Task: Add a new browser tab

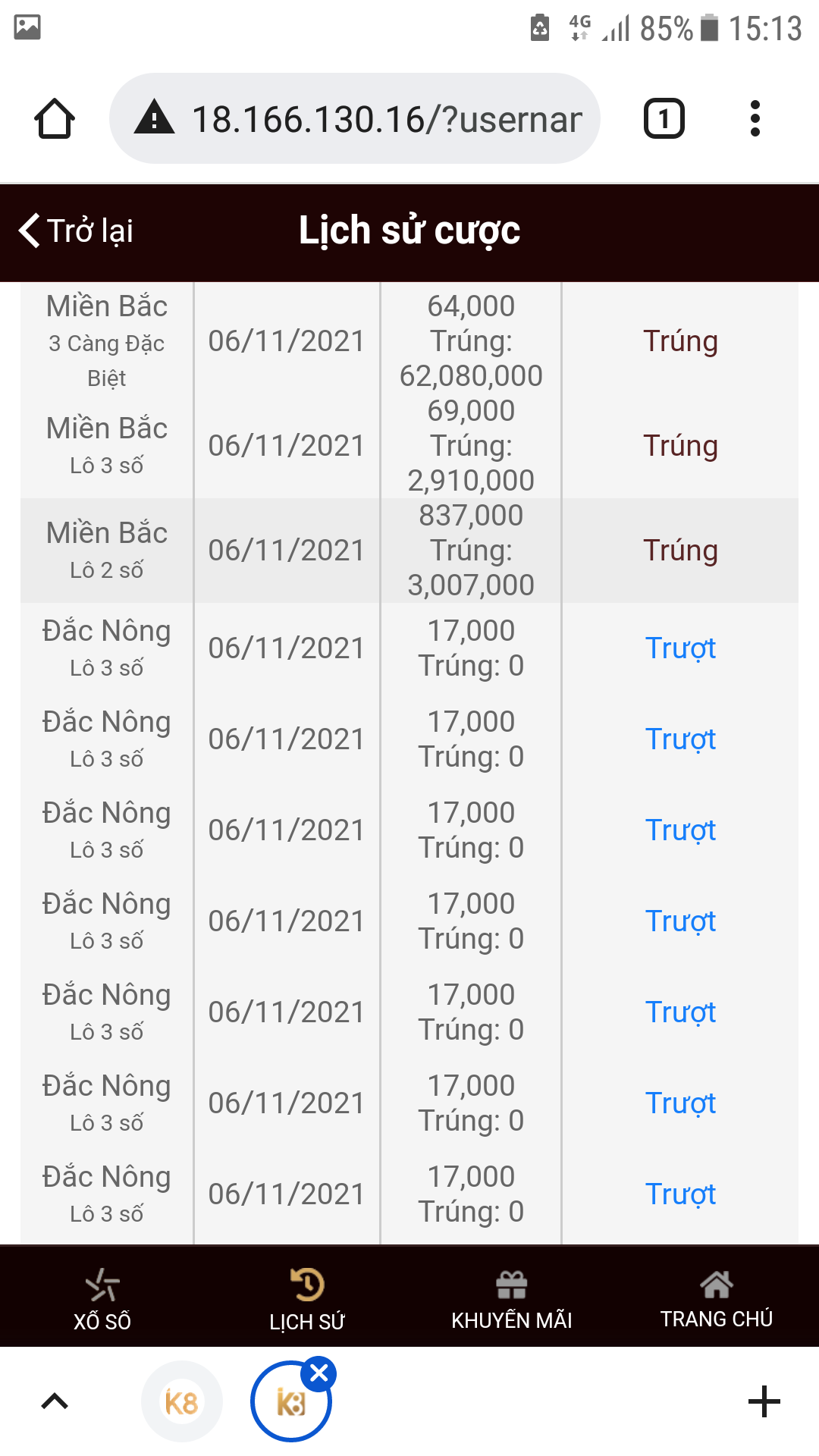Action: (x=764, y=1401)
